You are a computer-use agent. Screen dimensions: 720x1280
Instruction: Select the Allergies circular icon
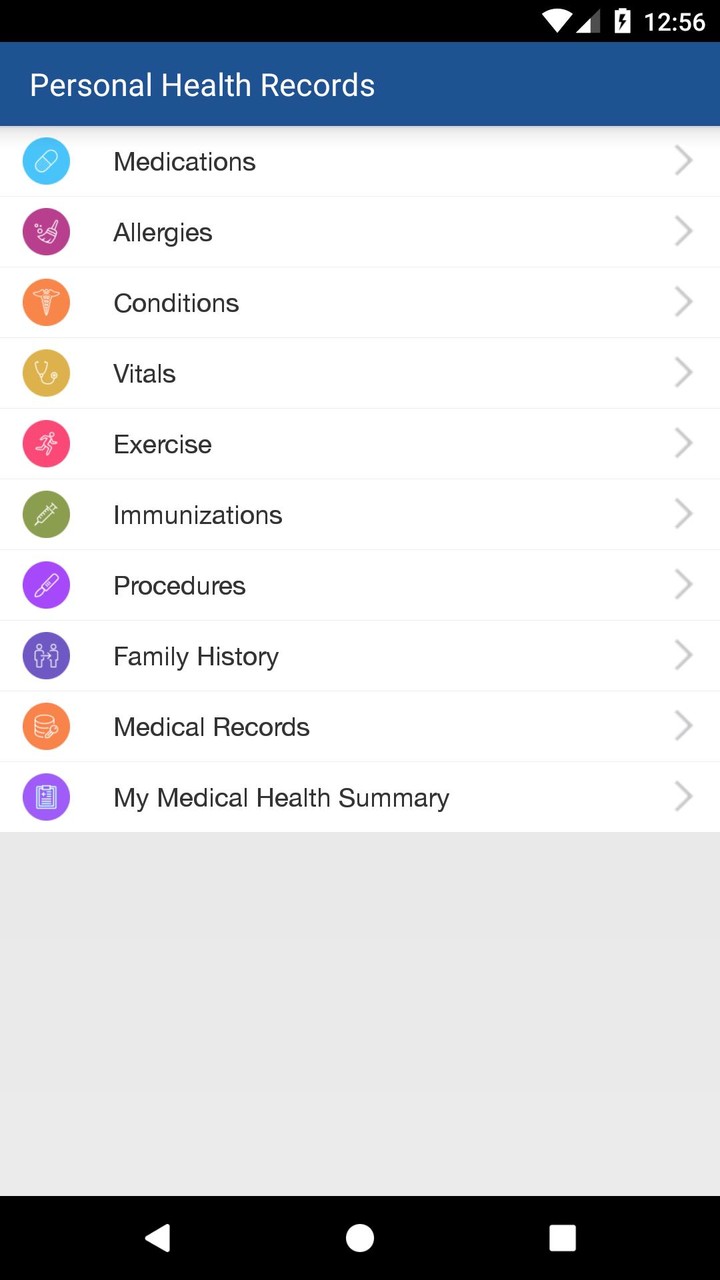pyautogui.click(x=46, y=231)
